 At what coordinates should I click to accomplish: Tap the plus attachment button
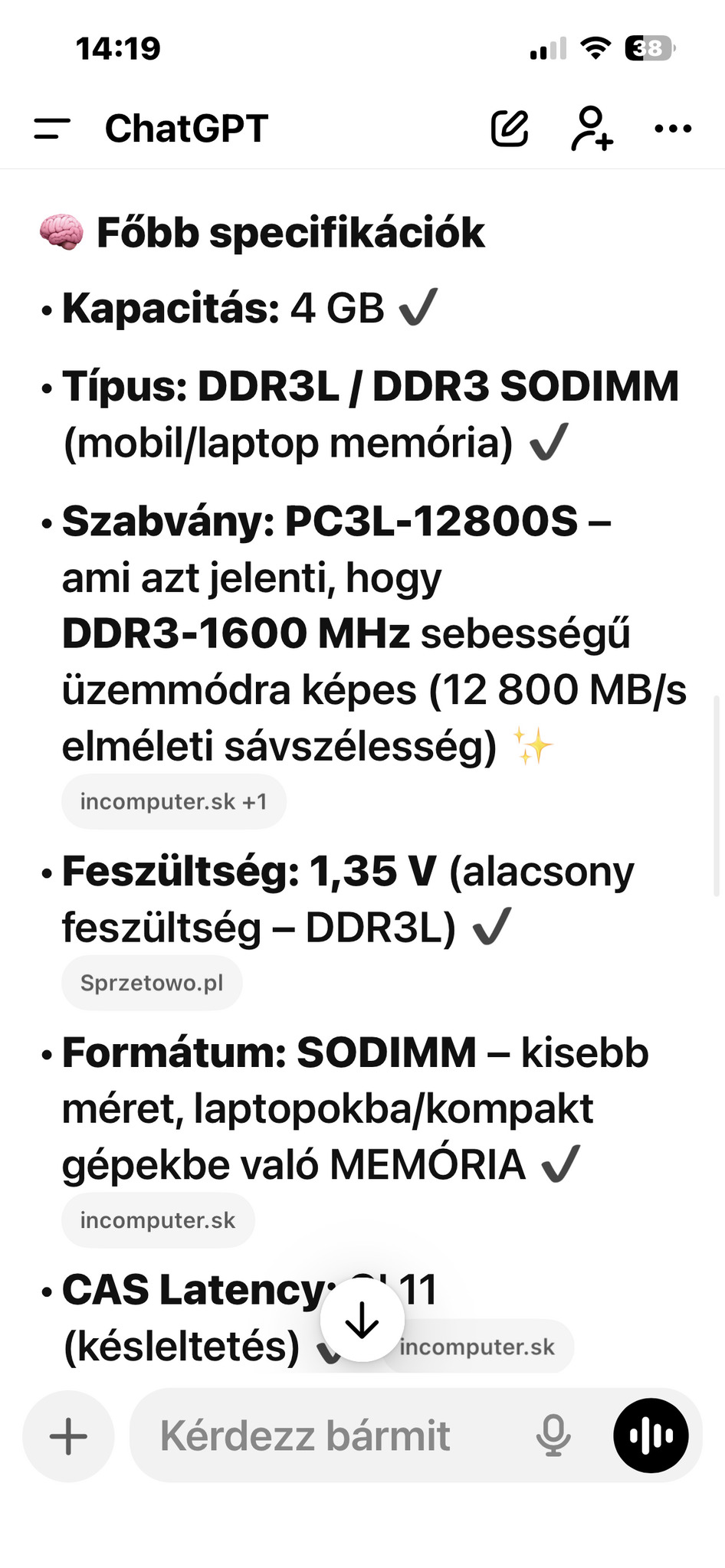click(68, 1436)
